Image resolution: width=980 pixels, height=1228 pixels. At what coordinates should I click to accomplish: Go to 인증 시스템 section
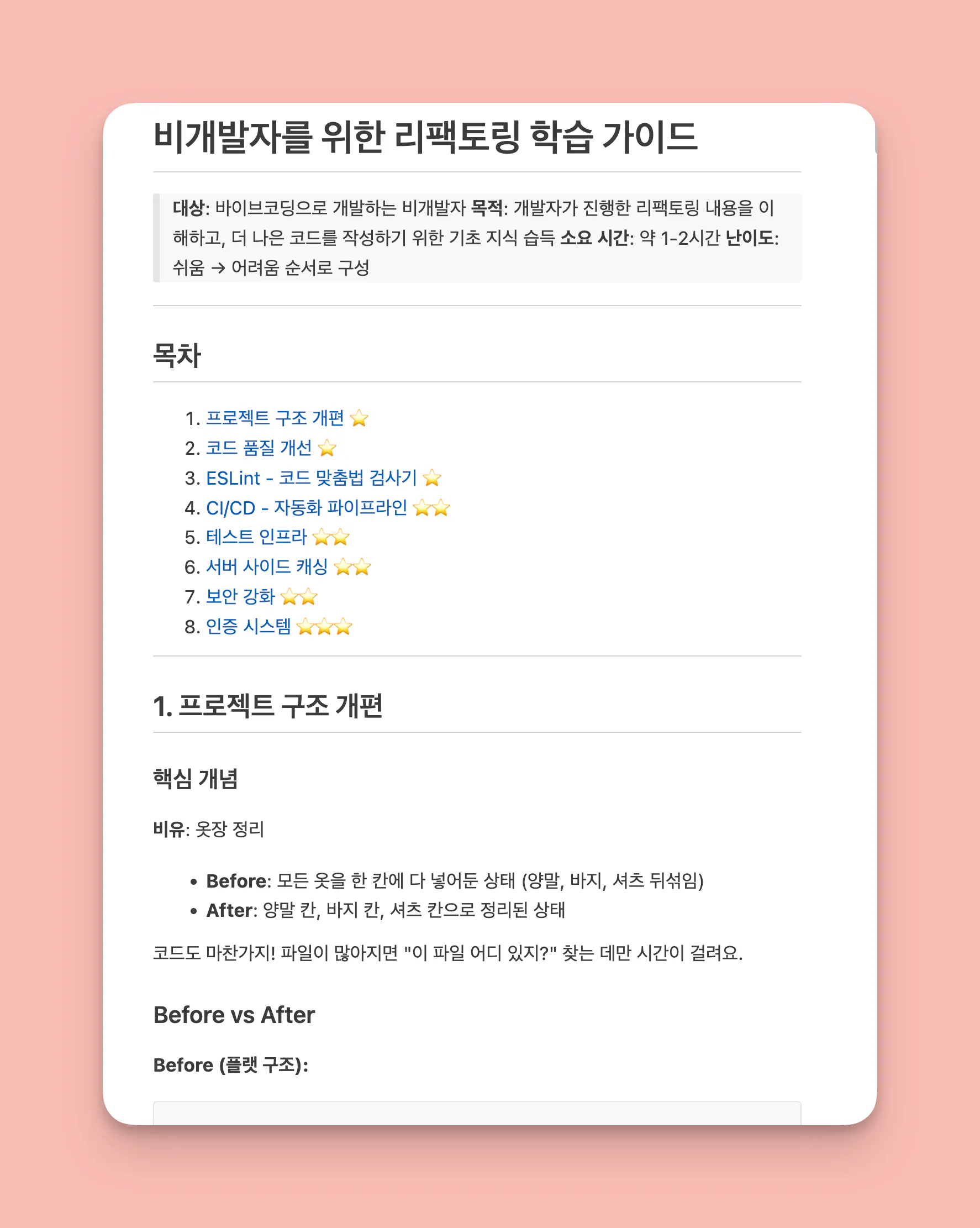pyautogui.click(x=247, y=627)
